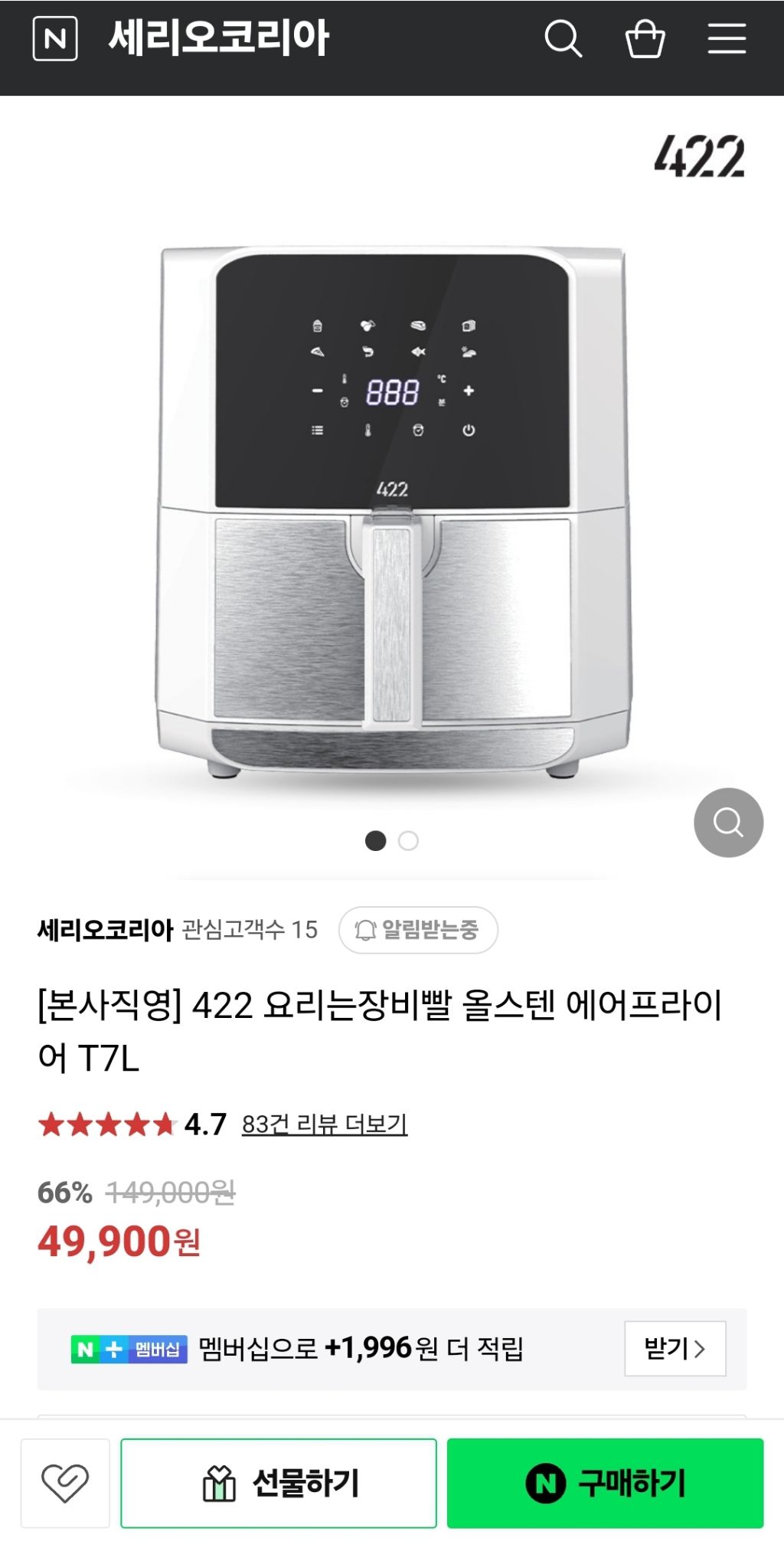Open the Naver home N icon

pyautogui.click(x=55, y=38)
